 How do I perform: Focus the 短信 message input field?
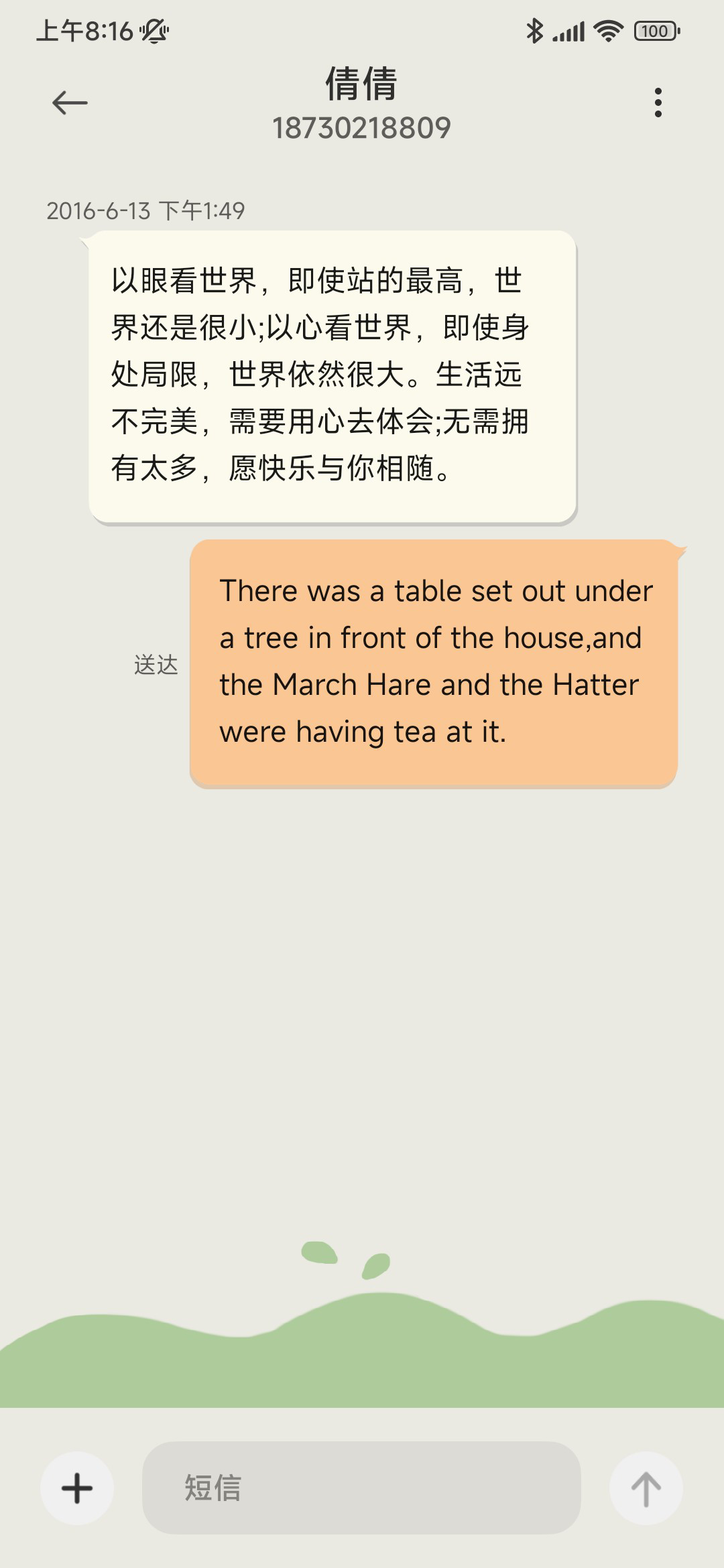point(361,1488)
